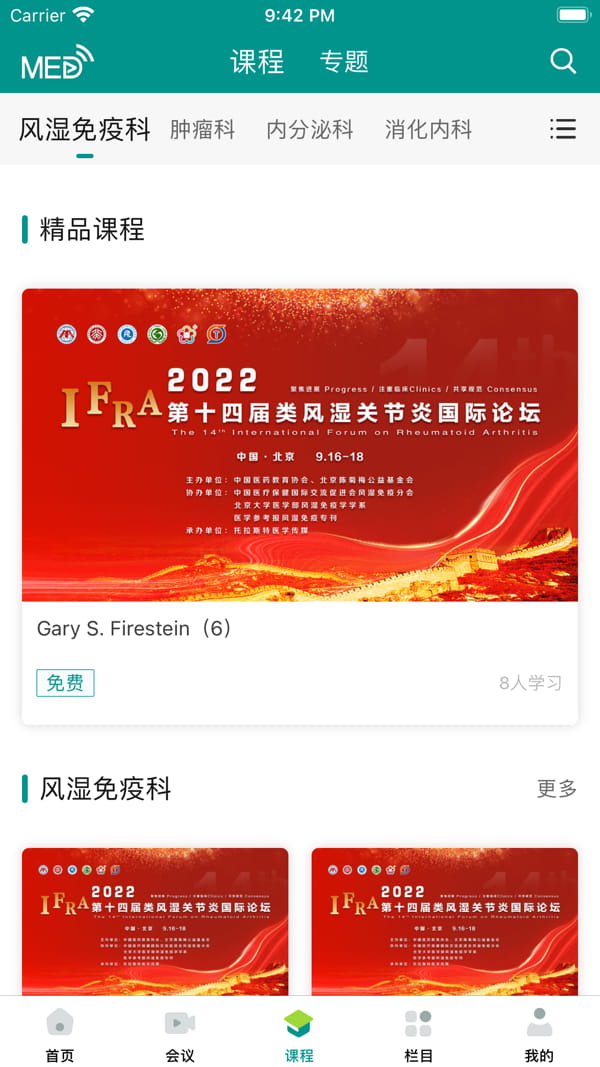Switch to the 专题 top tab
This screenshot has height=1067, width=600.
pos(344,61)
